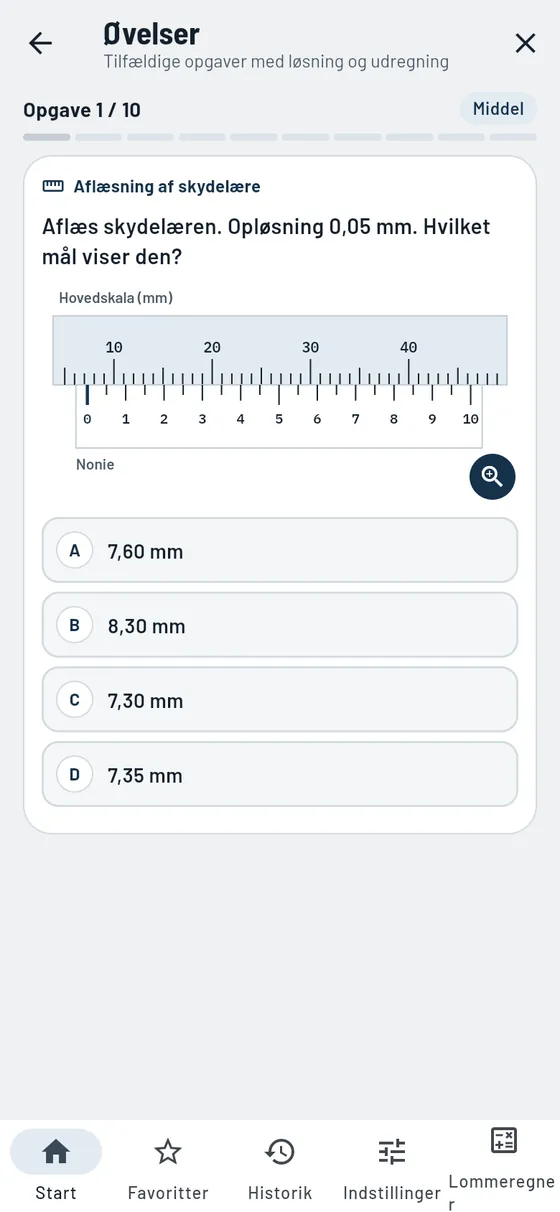The width and height of the screenshot is (560, 1212).
Task: Choose answer B 8,30 mm
Action: [280, 625]
